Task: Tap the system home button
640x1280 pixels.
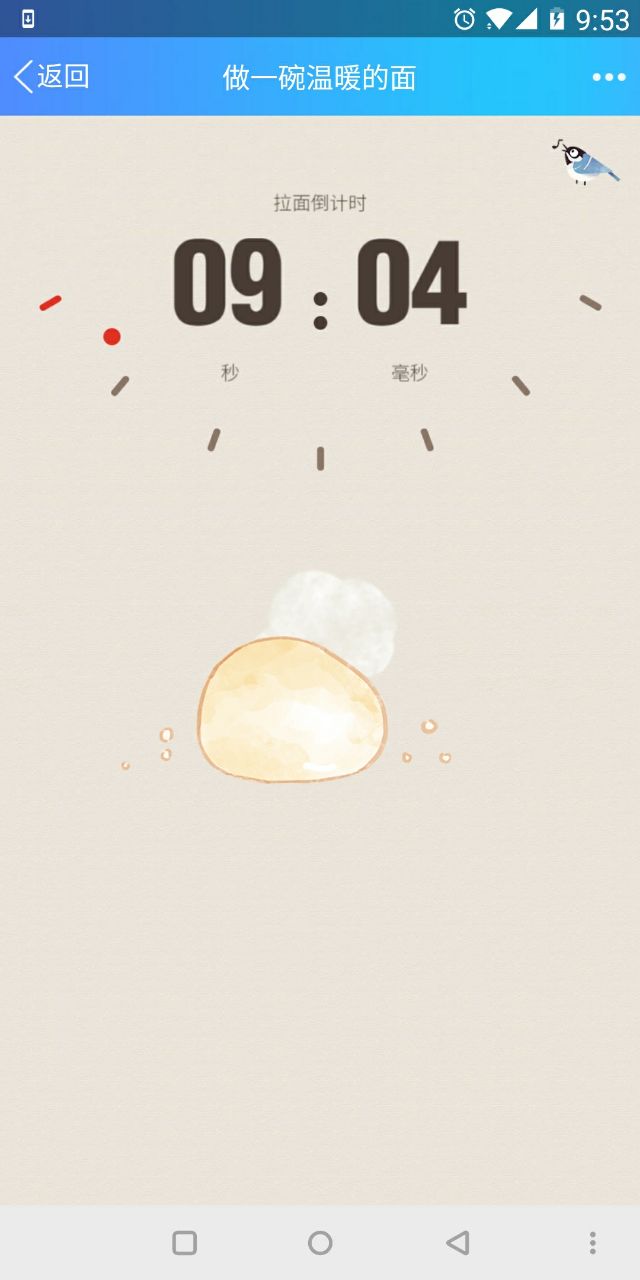Action: tap(320, 1243)
